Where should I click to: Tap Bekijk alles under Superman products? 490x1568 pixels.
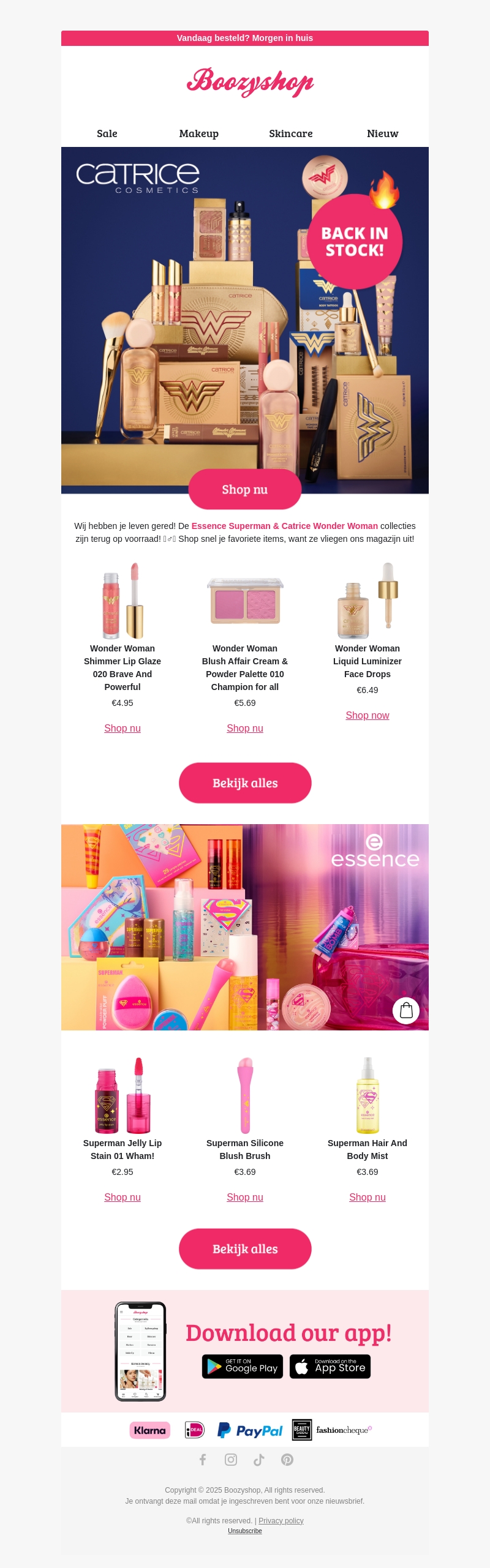coord(245,1249)
